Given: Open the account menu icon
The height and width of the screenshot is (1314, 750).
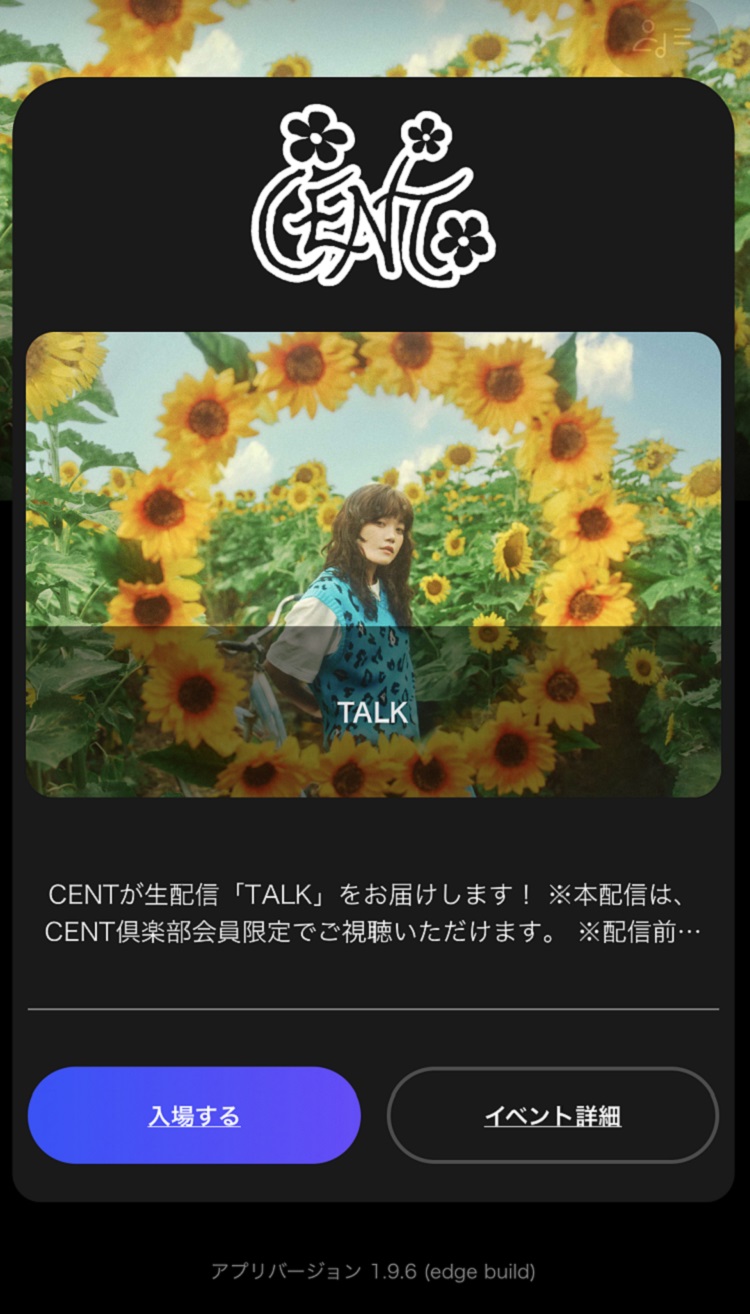Looking at the screenshot, I should [x=664, y=40].
